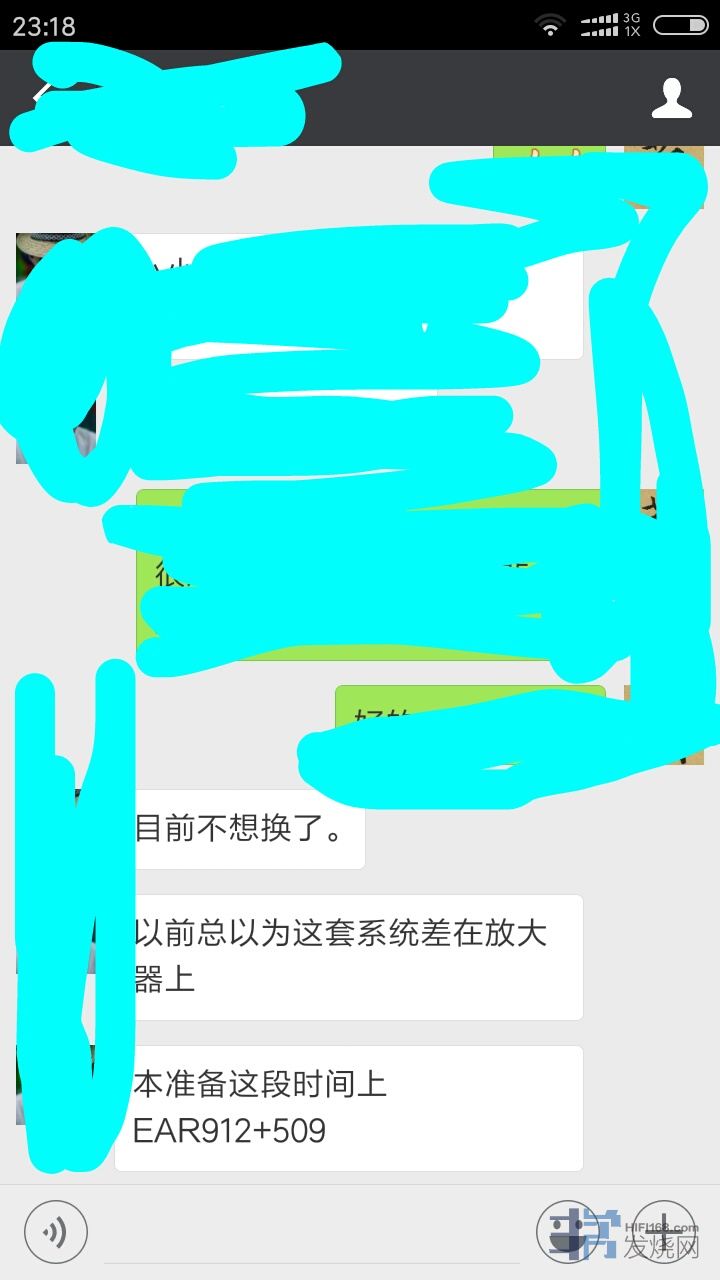Open the plus attachments menu

coord(664,1231)
